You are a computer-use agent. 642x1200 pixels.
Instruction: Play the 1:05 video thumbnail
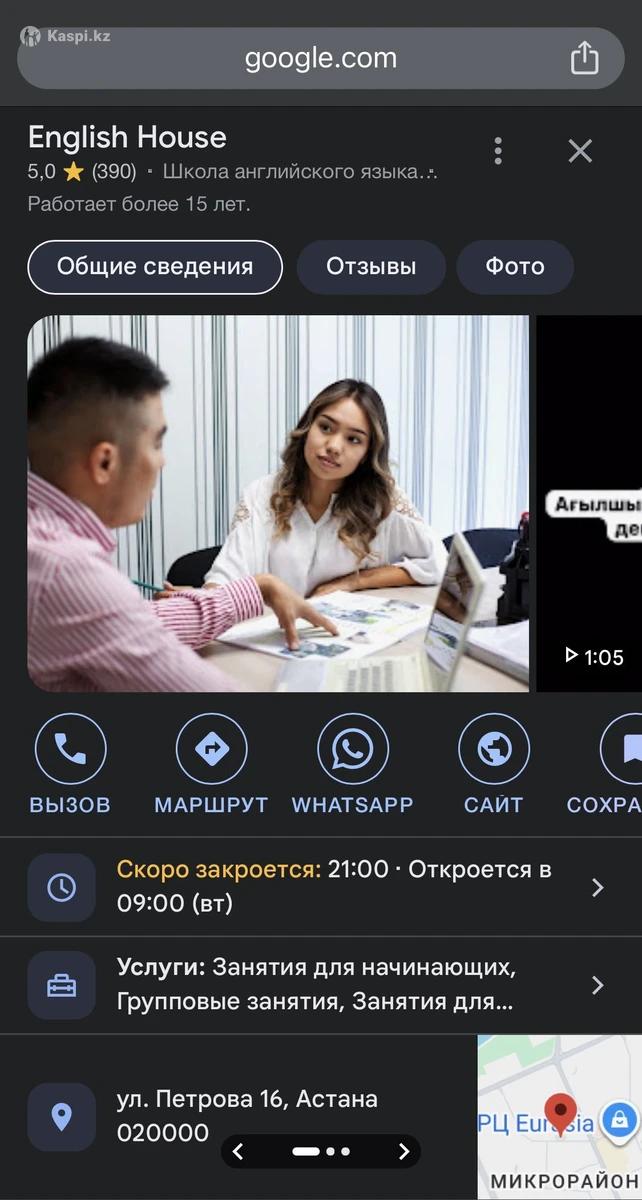(590, 503)
